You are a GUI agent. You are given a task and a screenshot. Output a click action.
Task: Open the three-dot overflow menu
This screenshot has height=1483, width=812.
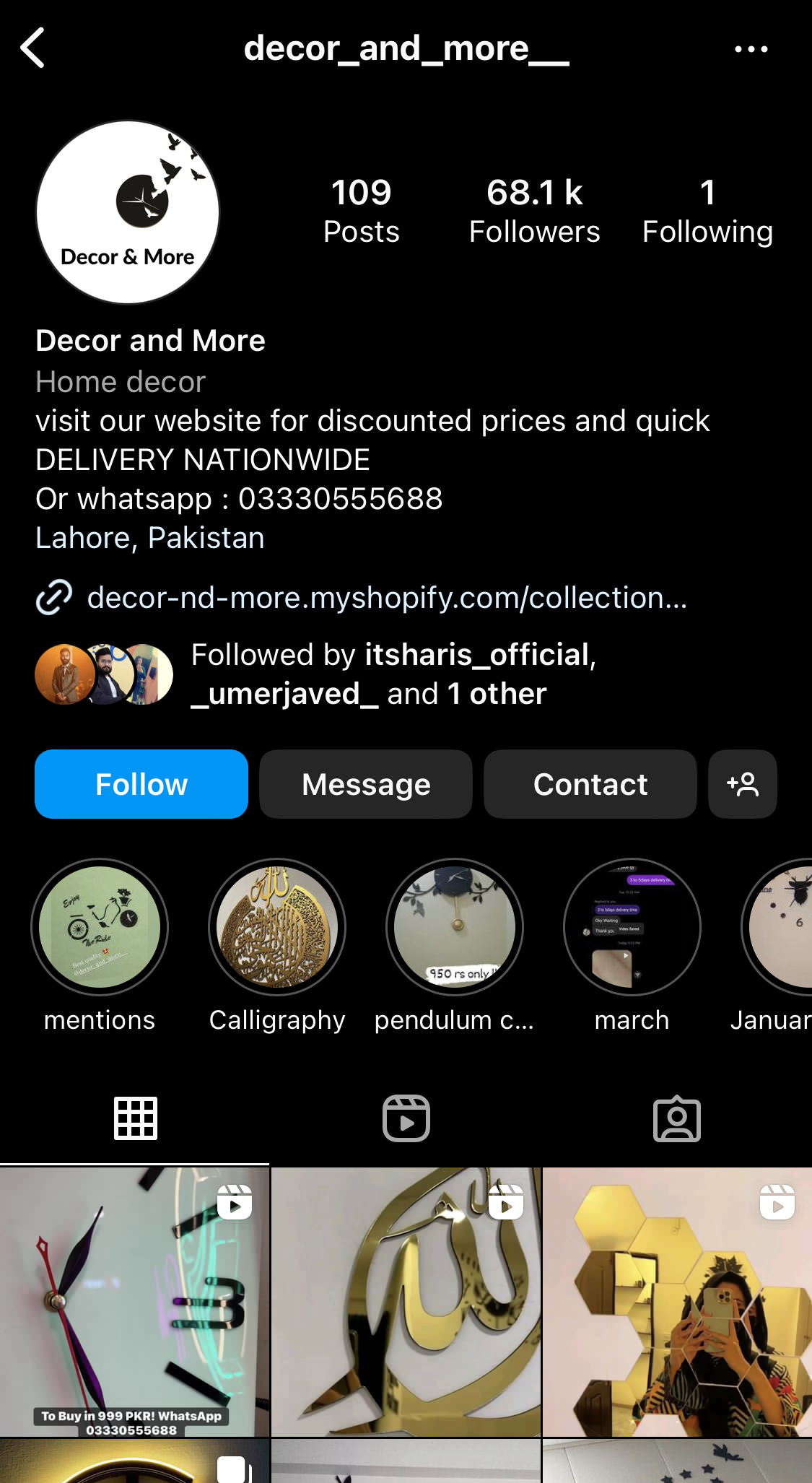(x=751, y=49)
